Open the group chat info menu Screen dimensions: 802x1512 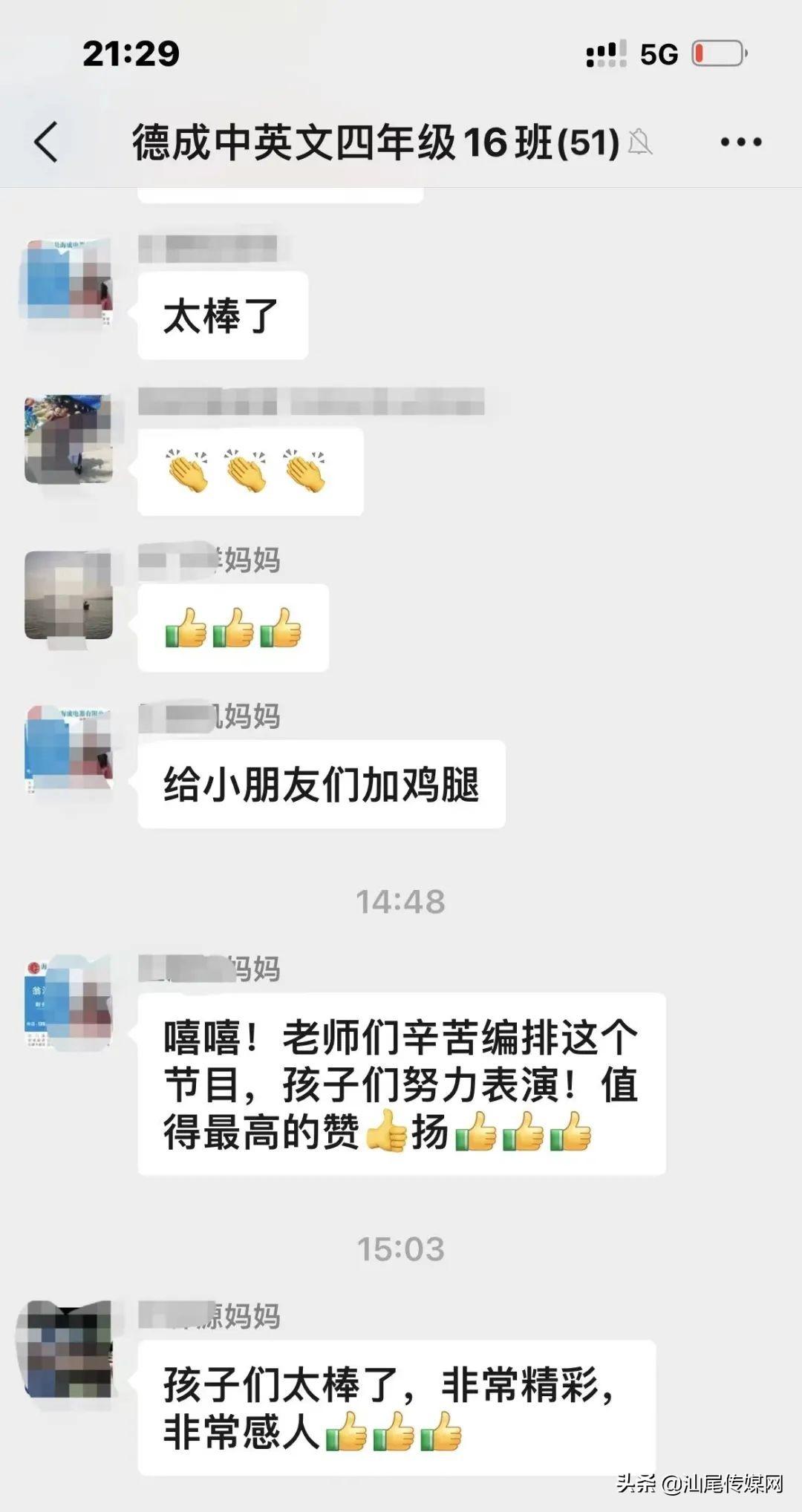click(740, 142)
